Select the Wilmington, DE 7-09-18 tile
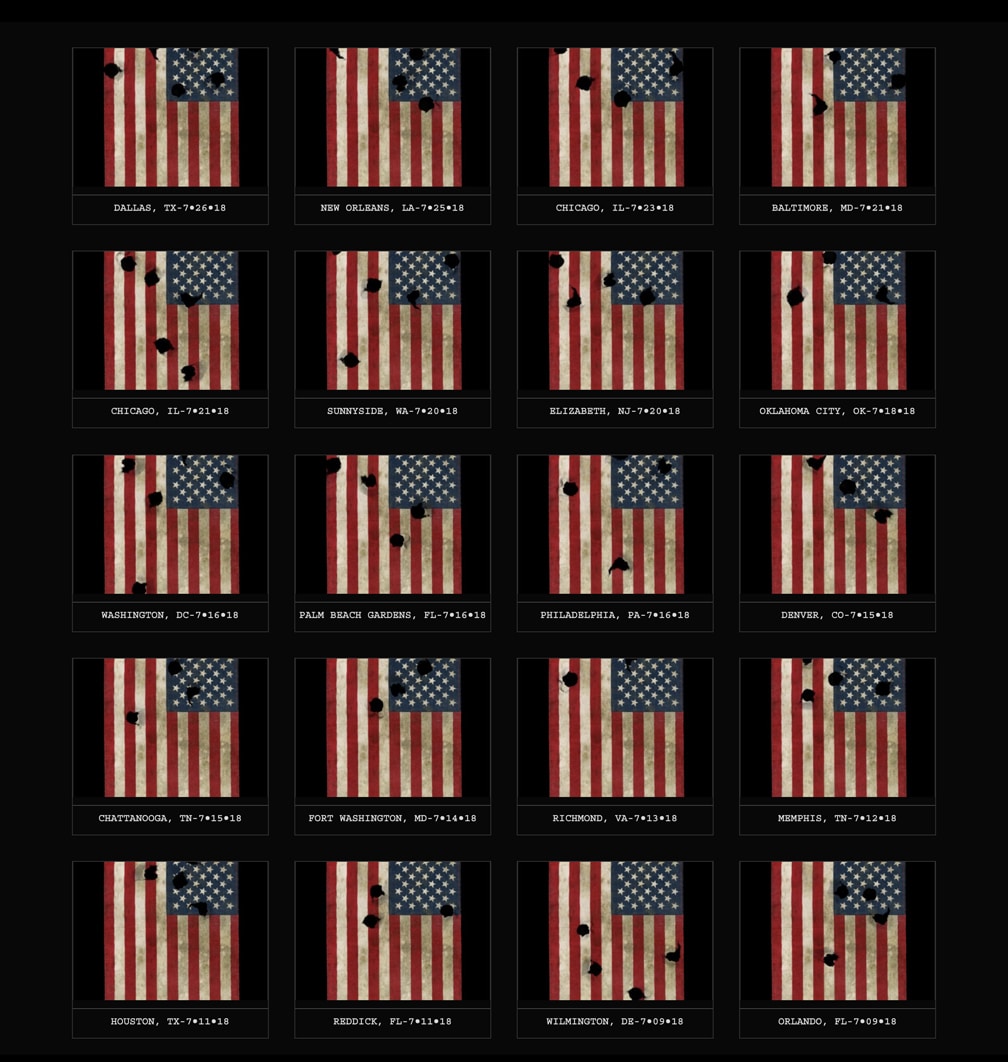 click(x=615, y=931)
